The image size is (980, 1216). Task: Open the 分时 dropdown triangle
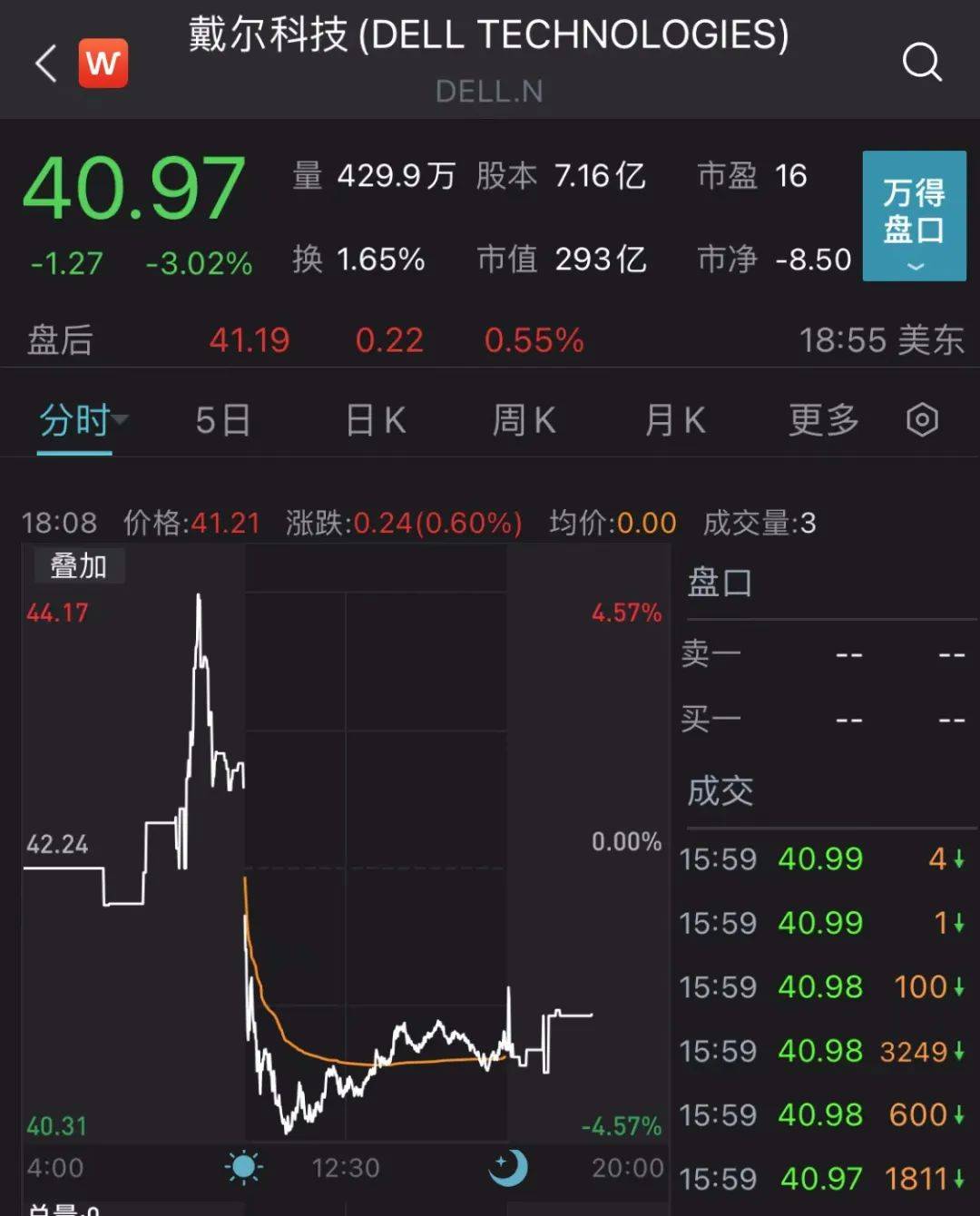[121, 420]
